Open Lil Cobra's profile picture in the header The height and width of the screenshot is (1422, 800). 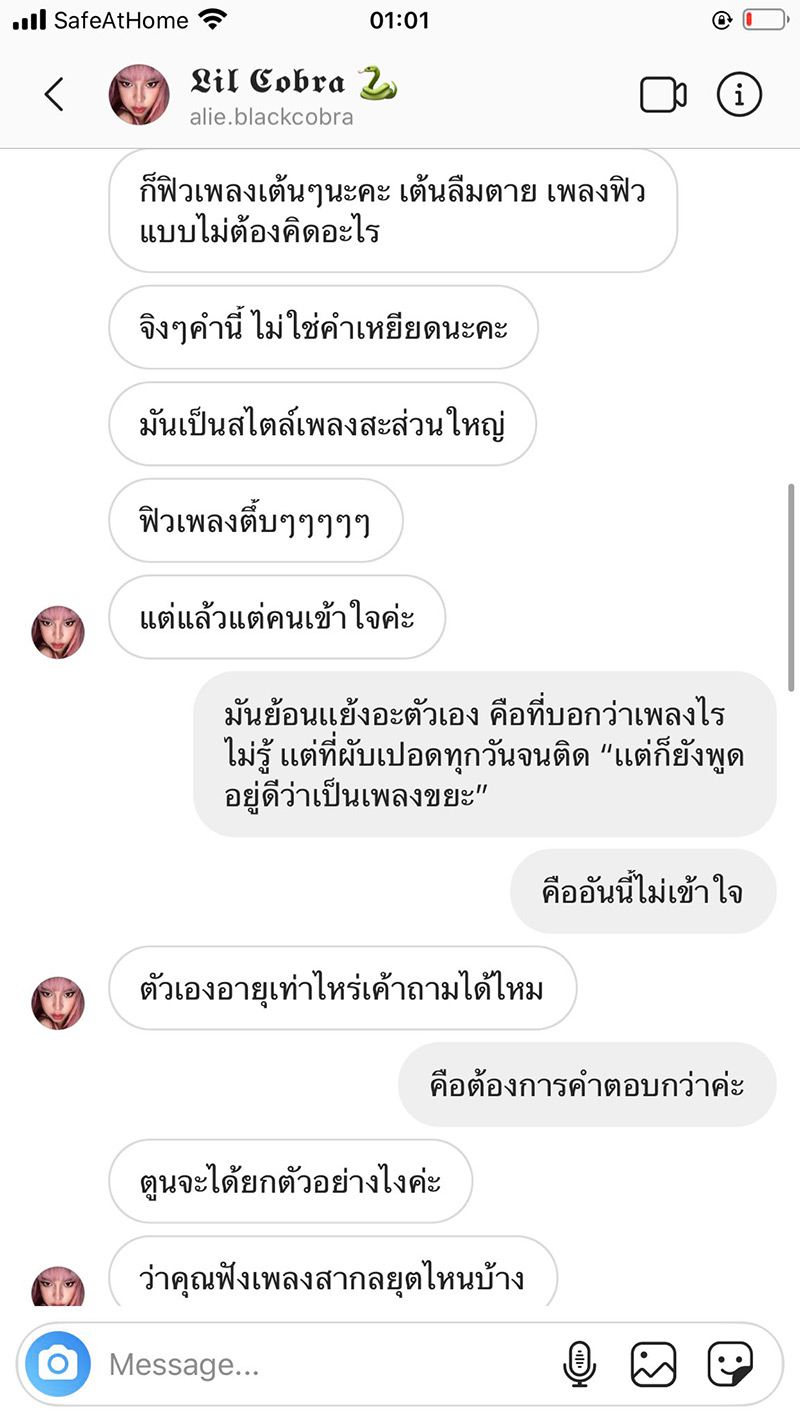point(139,94)
